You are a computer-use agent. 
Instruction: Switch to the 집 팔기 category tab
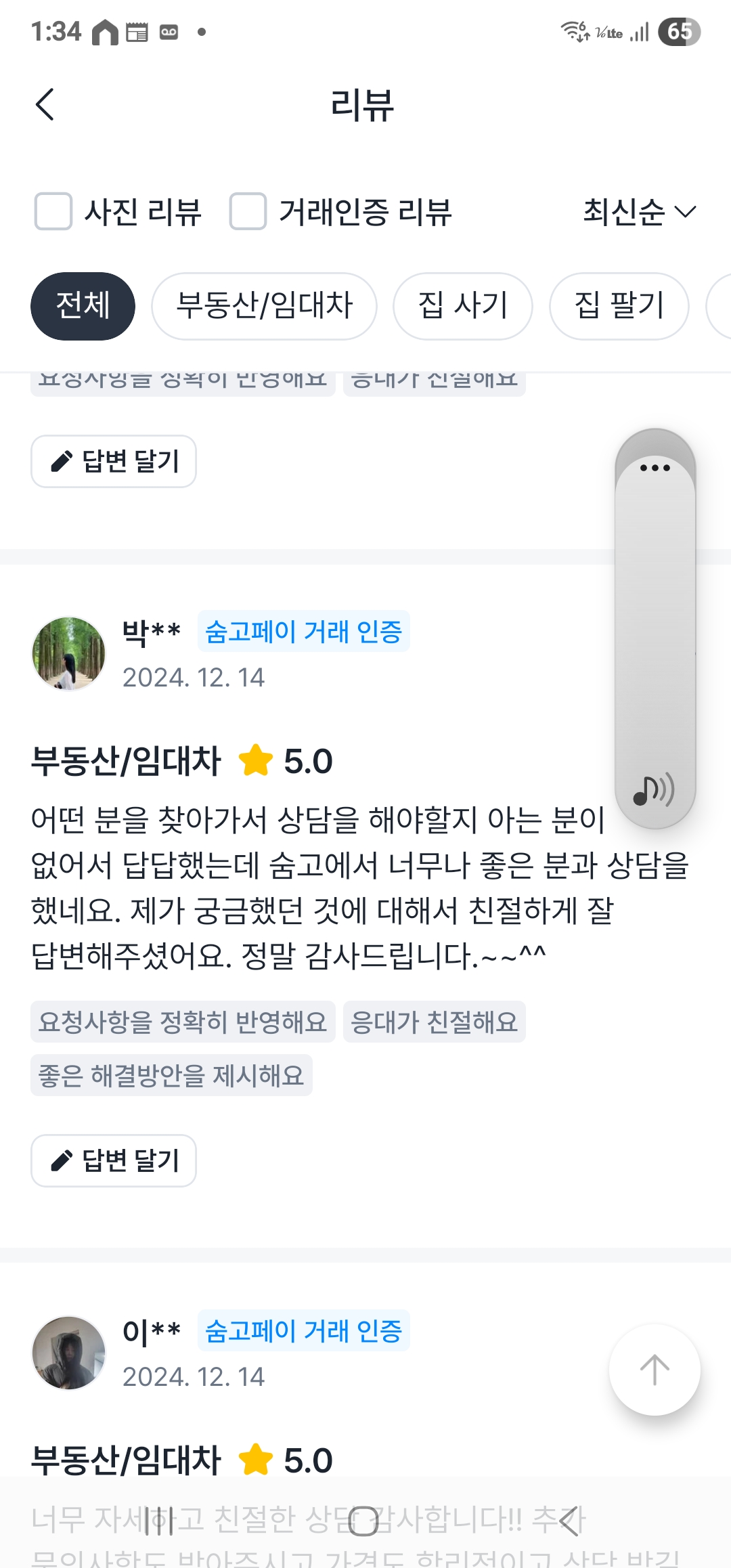coord(619,305)
